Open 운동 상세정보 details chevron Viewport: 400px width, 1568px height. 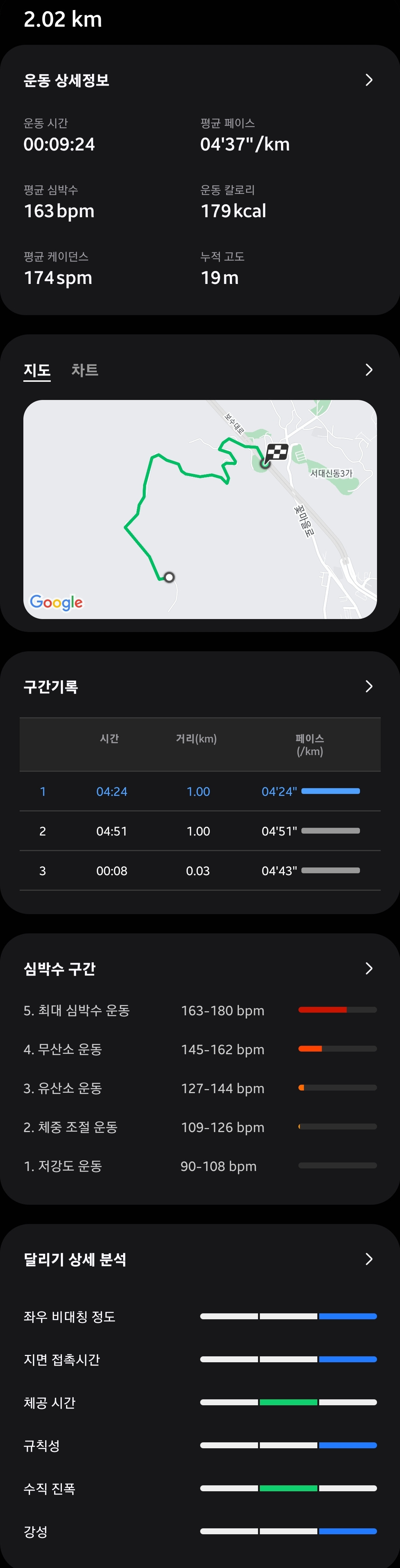[368, 80]
